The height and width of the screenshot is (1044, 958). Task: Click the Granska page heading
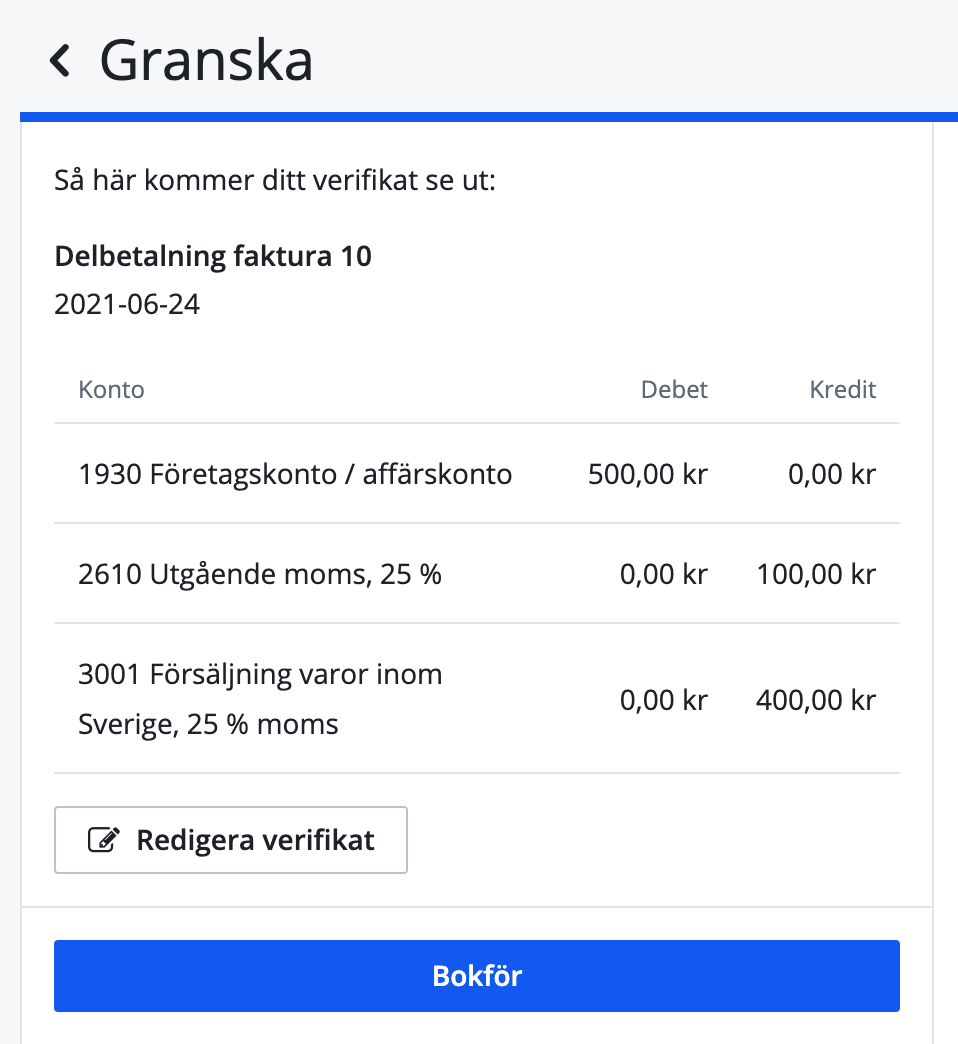[x=205, y=61]
